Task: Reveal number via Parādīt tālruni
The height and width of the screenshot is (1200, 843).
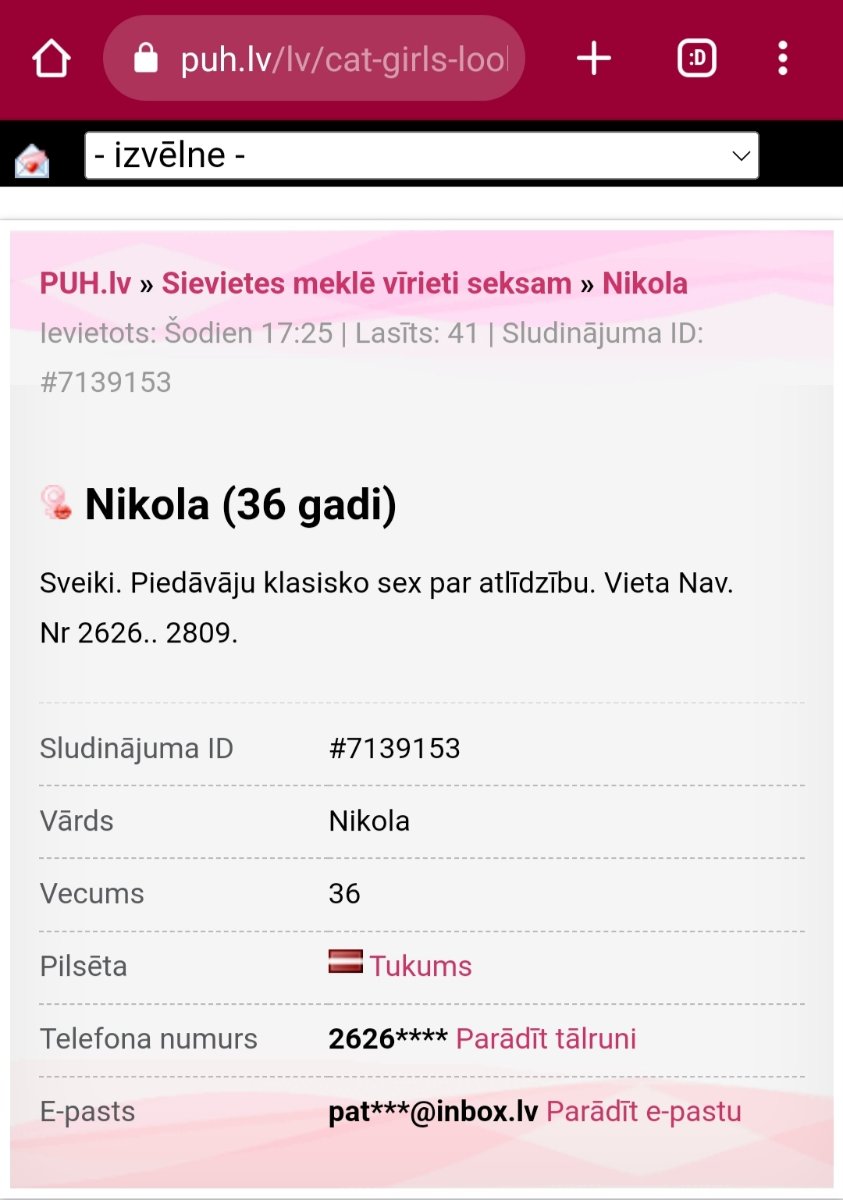Action: click(546, 1039)
